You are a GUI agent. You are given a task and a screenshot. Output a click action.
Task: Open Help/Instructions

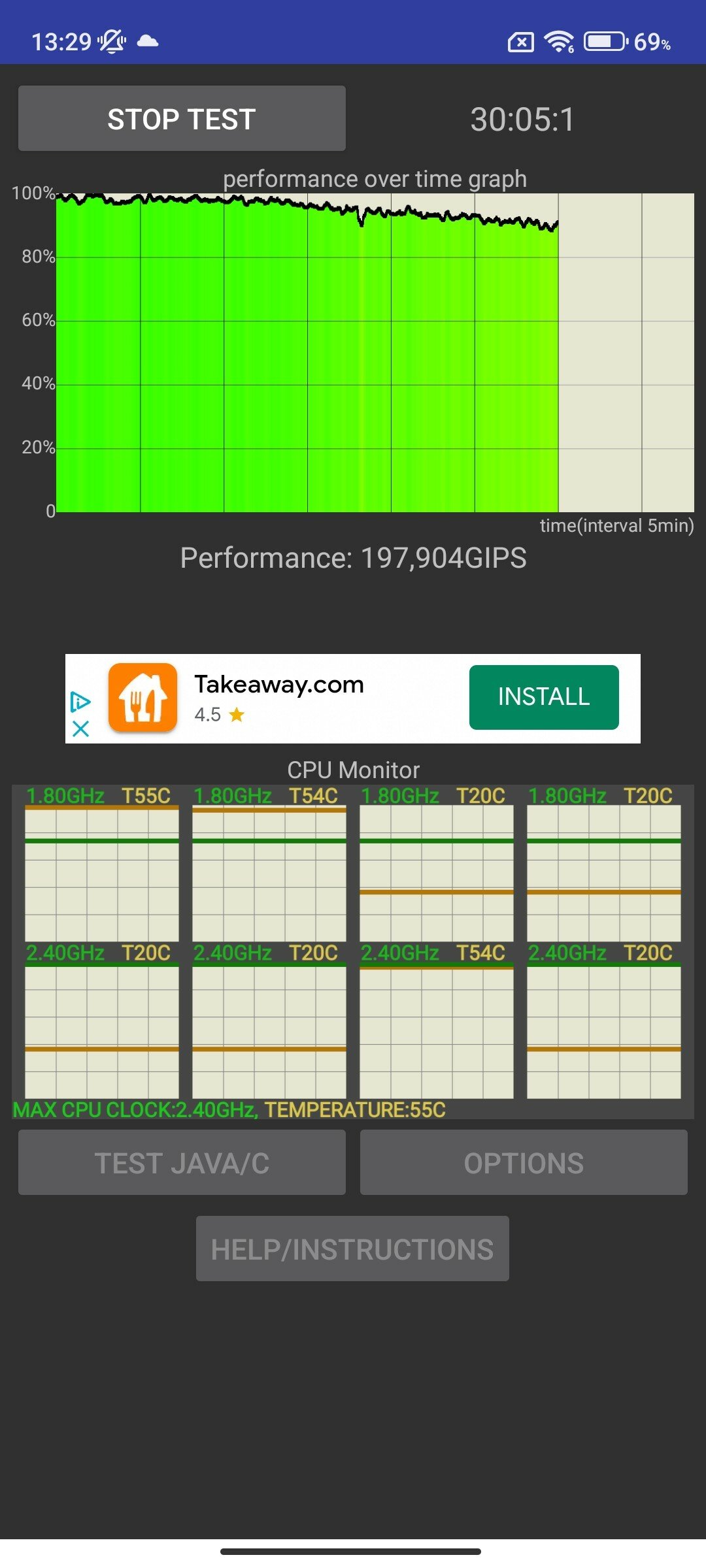click(352, 1249)
